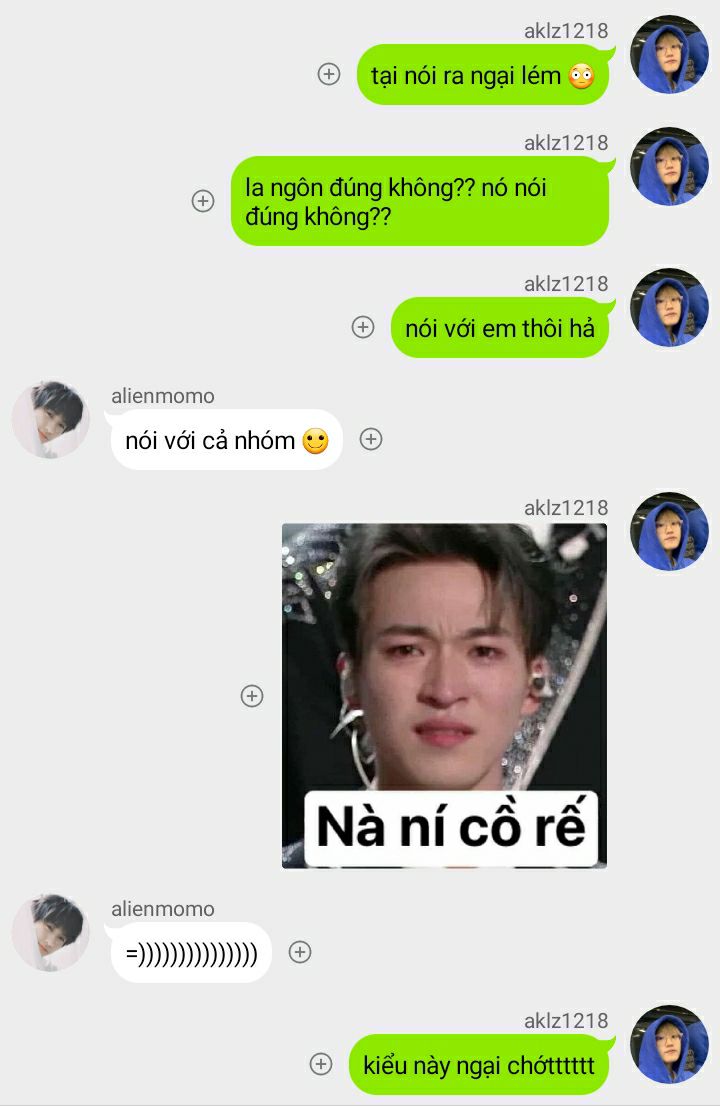Viewport: 720px width, 1106px height.
Task: Tap plus icon beside 'nói với cả nhóm'
Action: pyautogui.click(x=371, y=439)
